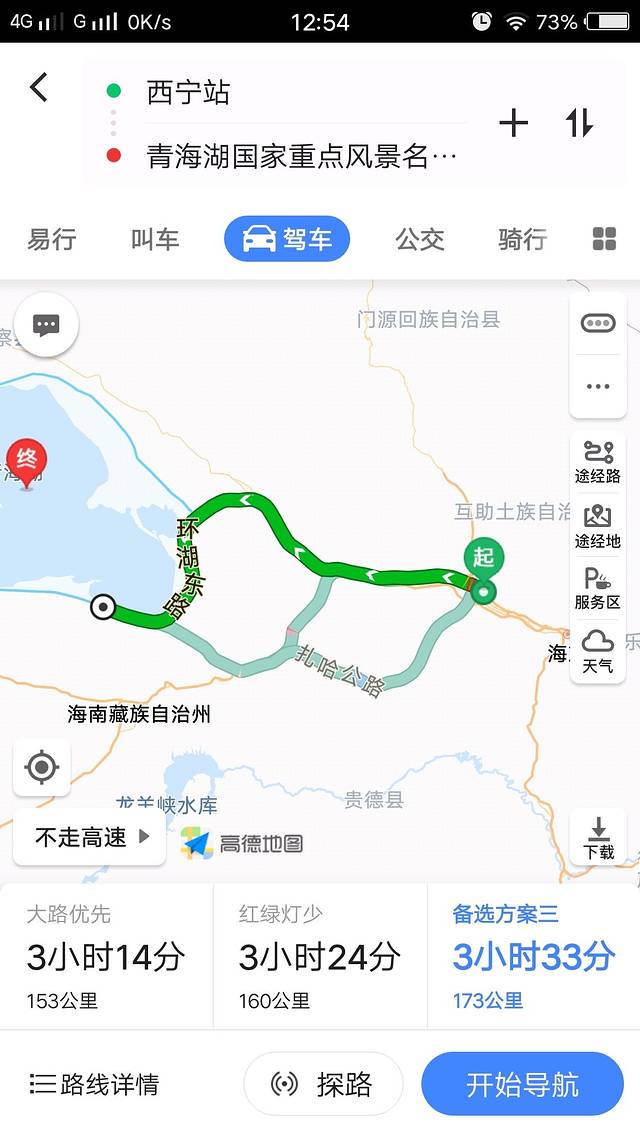Switch to the 叫车 tab
This screenshot has width=640, height=1137.
pyautogui.click(x=155, y=239)
